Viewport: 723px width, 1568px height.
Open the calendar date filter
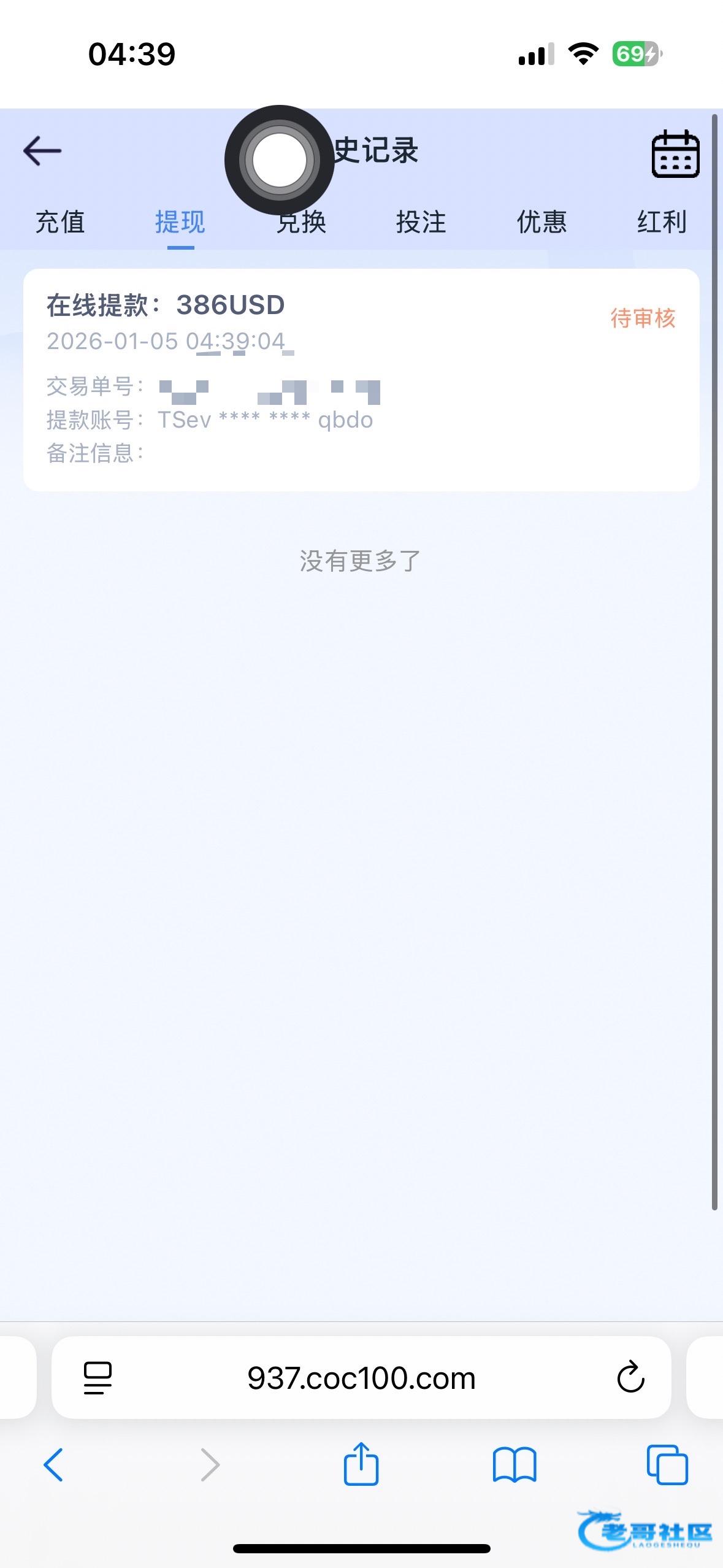pos(675,154)
